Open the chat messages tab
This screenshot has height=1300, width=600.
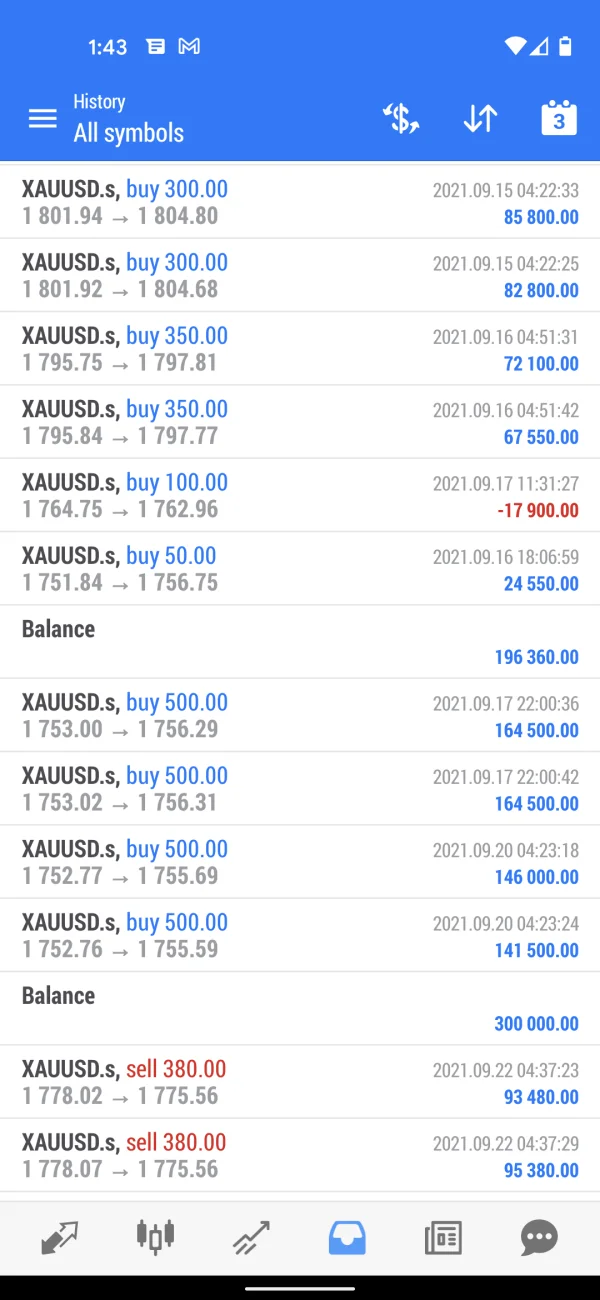tap(539, 1237)
